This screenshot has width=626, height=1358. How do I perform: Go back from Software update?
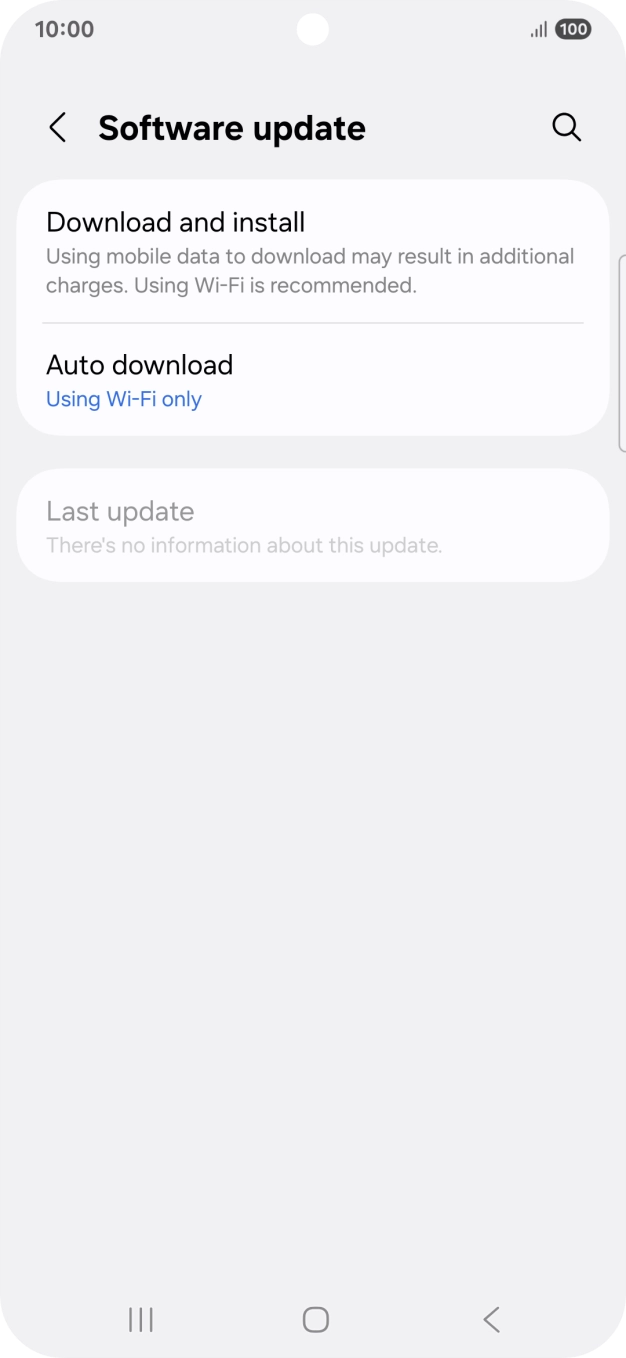click(x=58, y=128)
